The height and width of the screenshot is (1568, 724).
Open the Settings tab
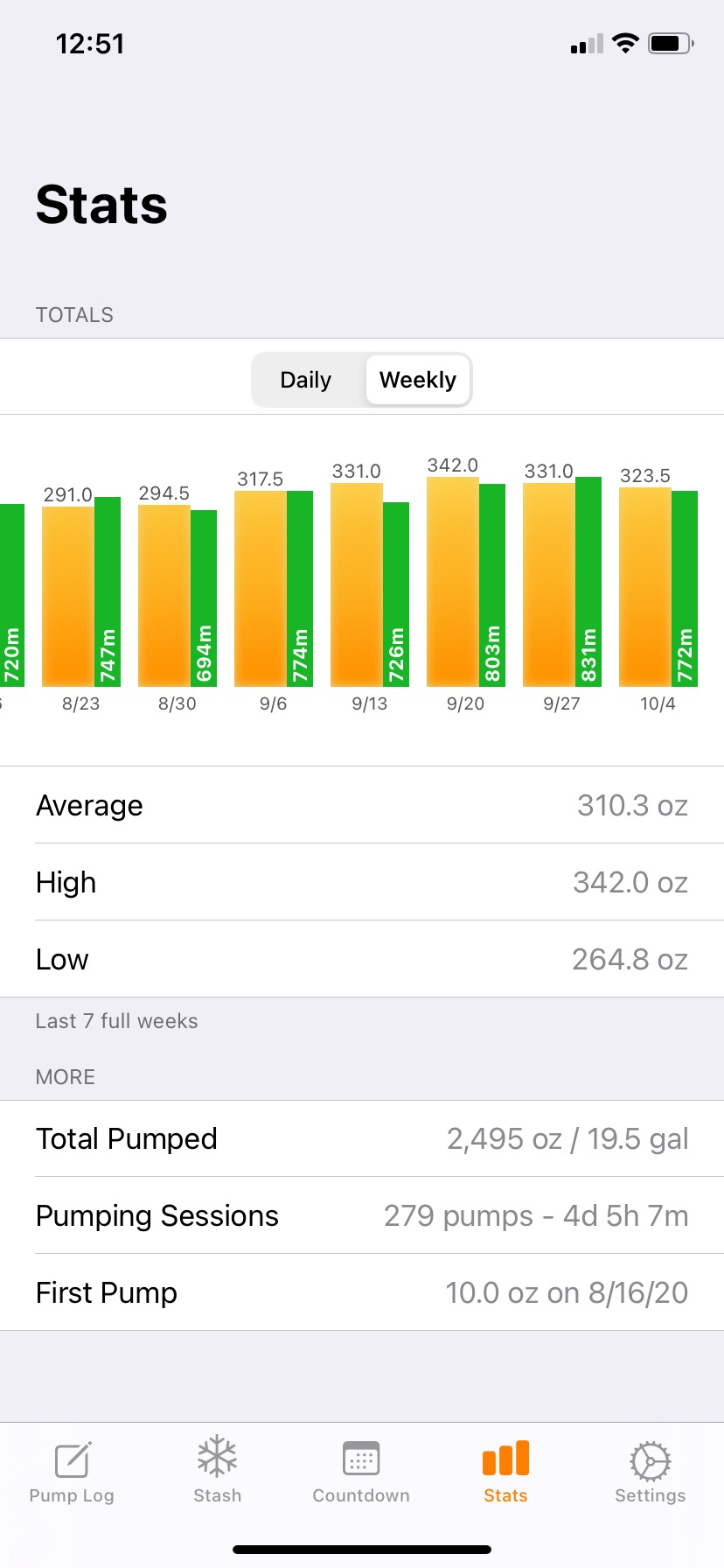point(650,1472)
